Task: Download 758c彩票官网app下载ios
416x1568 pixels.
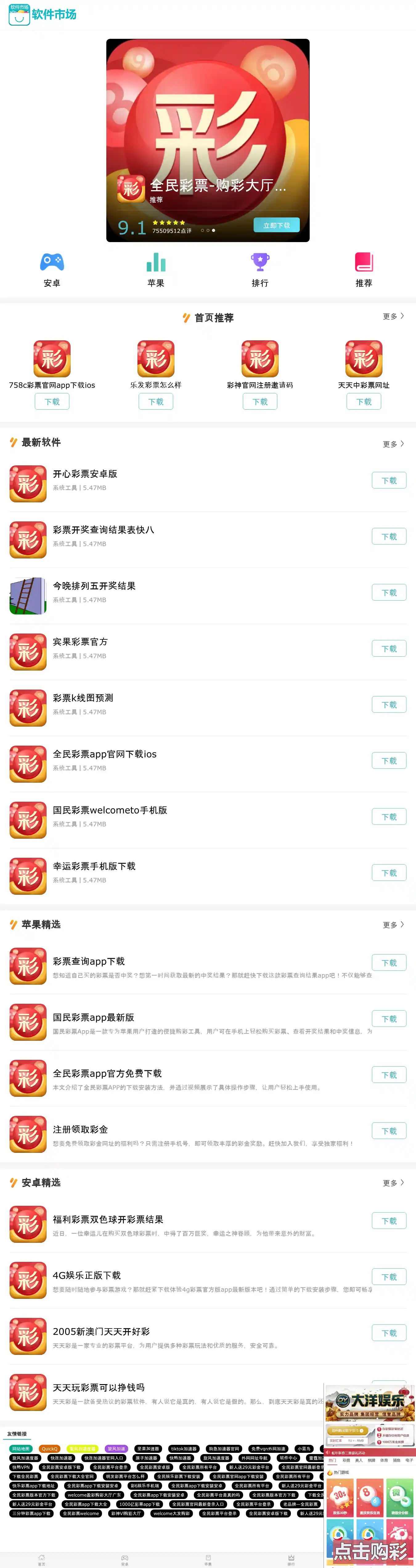Action: point(52,402)
